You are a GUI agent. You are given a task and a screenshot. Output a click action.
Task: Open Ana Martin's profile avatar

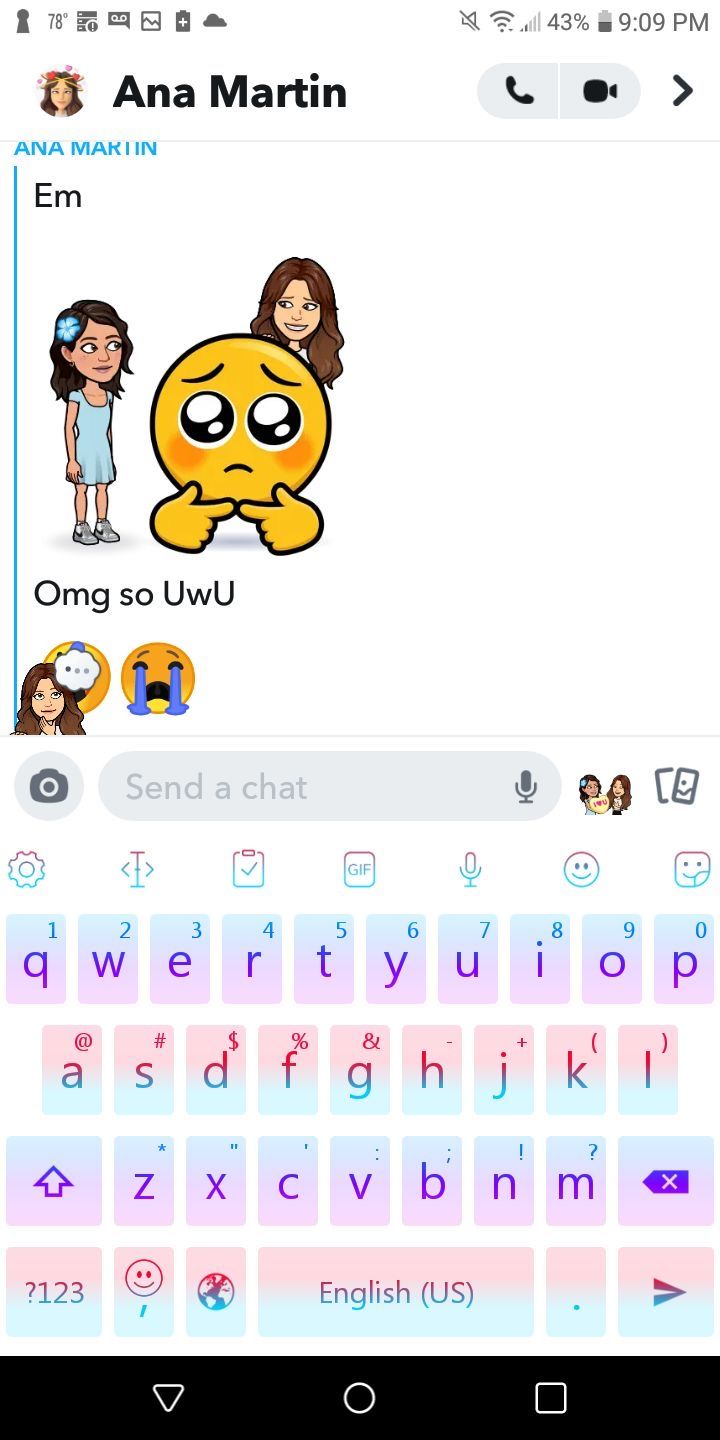61,92
